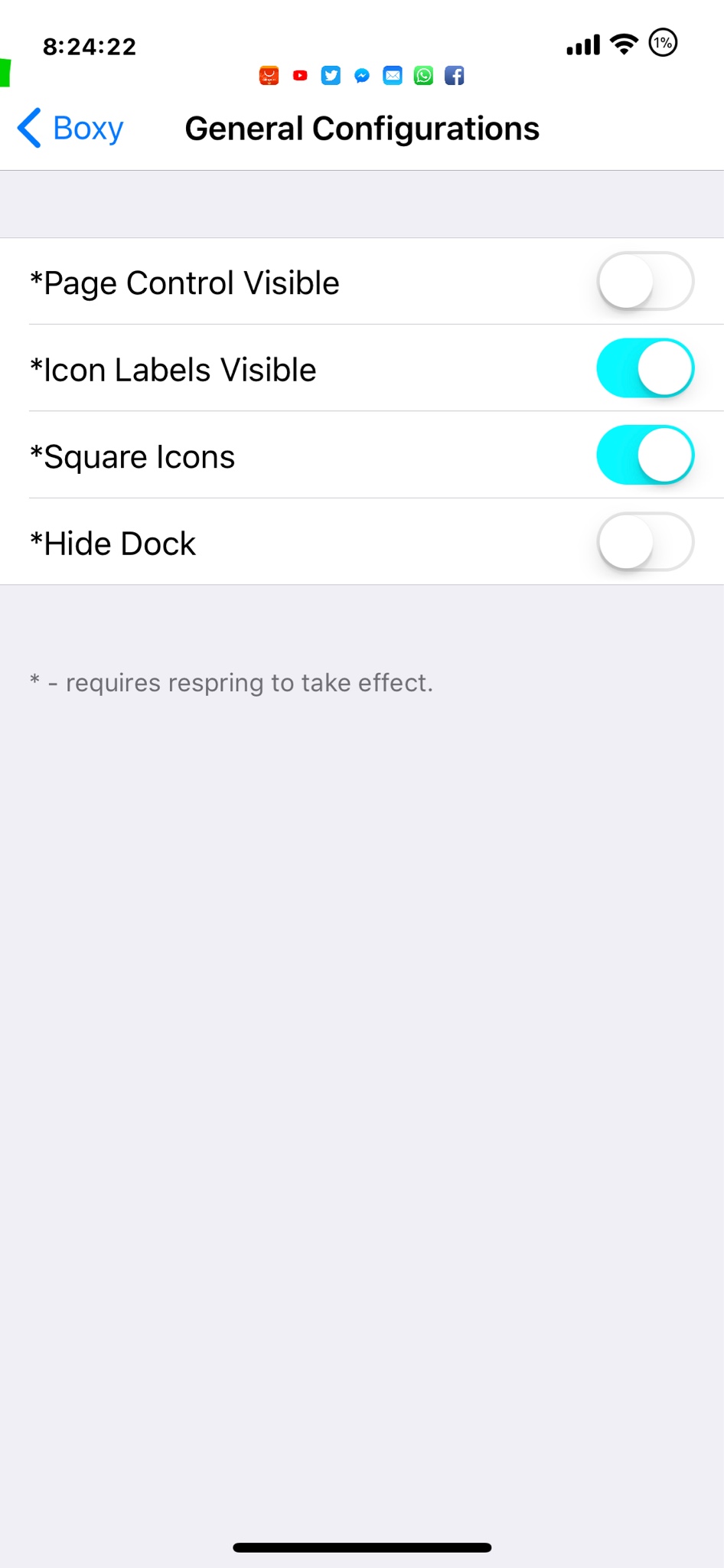
Task: Disable the Square Icons switch
Action: (x=644, y=456)
